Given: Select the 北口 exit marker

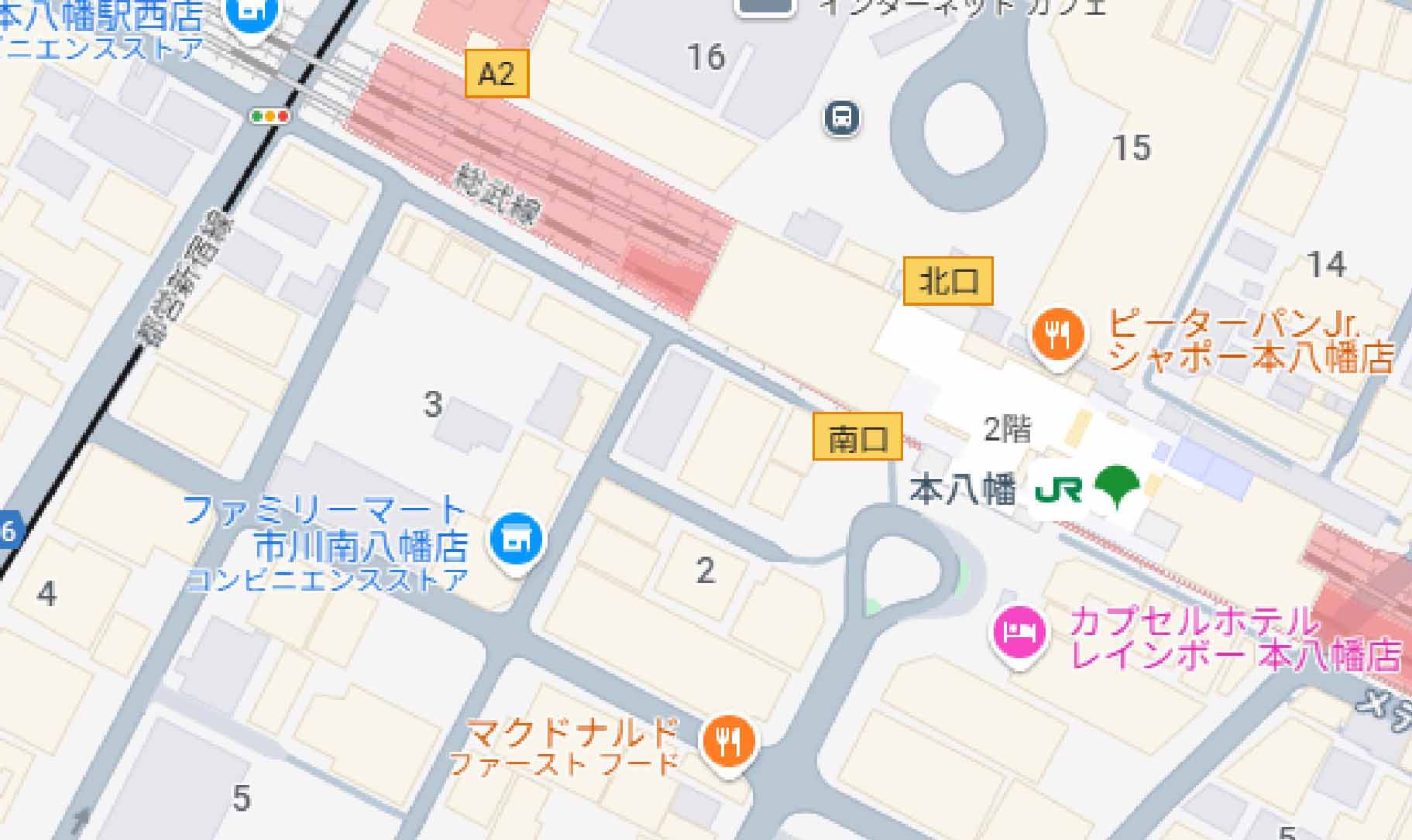Looking at the screenshot, I should 948,281.
